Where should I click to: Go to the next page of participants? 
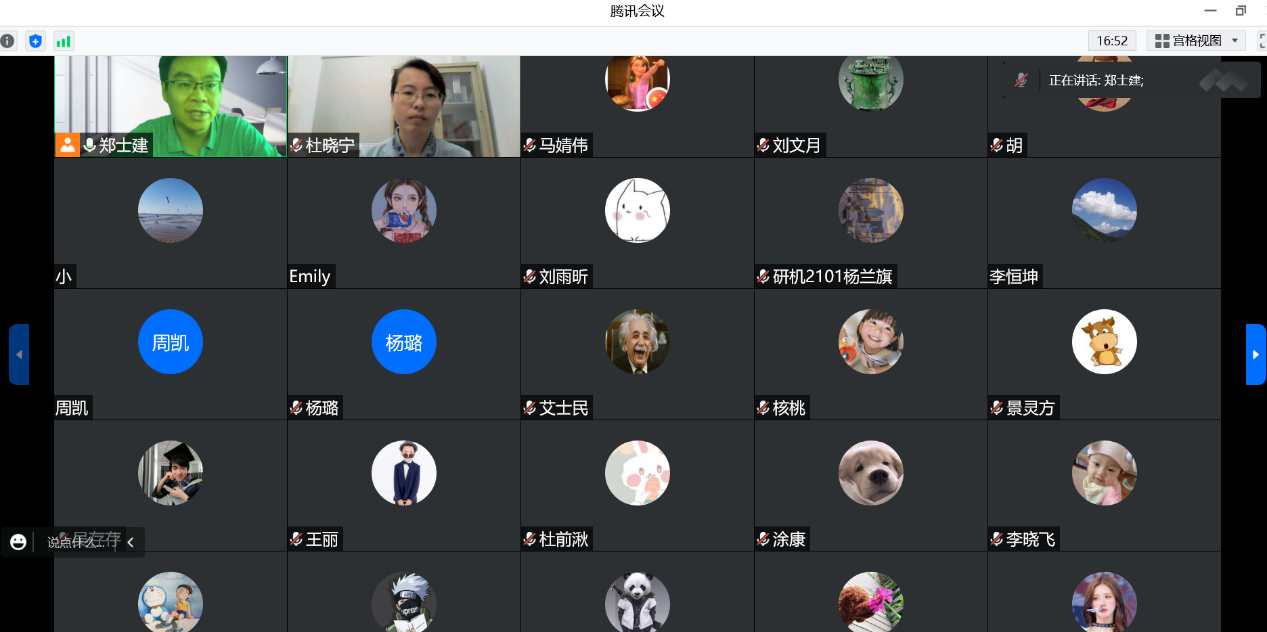[1255, 354]
